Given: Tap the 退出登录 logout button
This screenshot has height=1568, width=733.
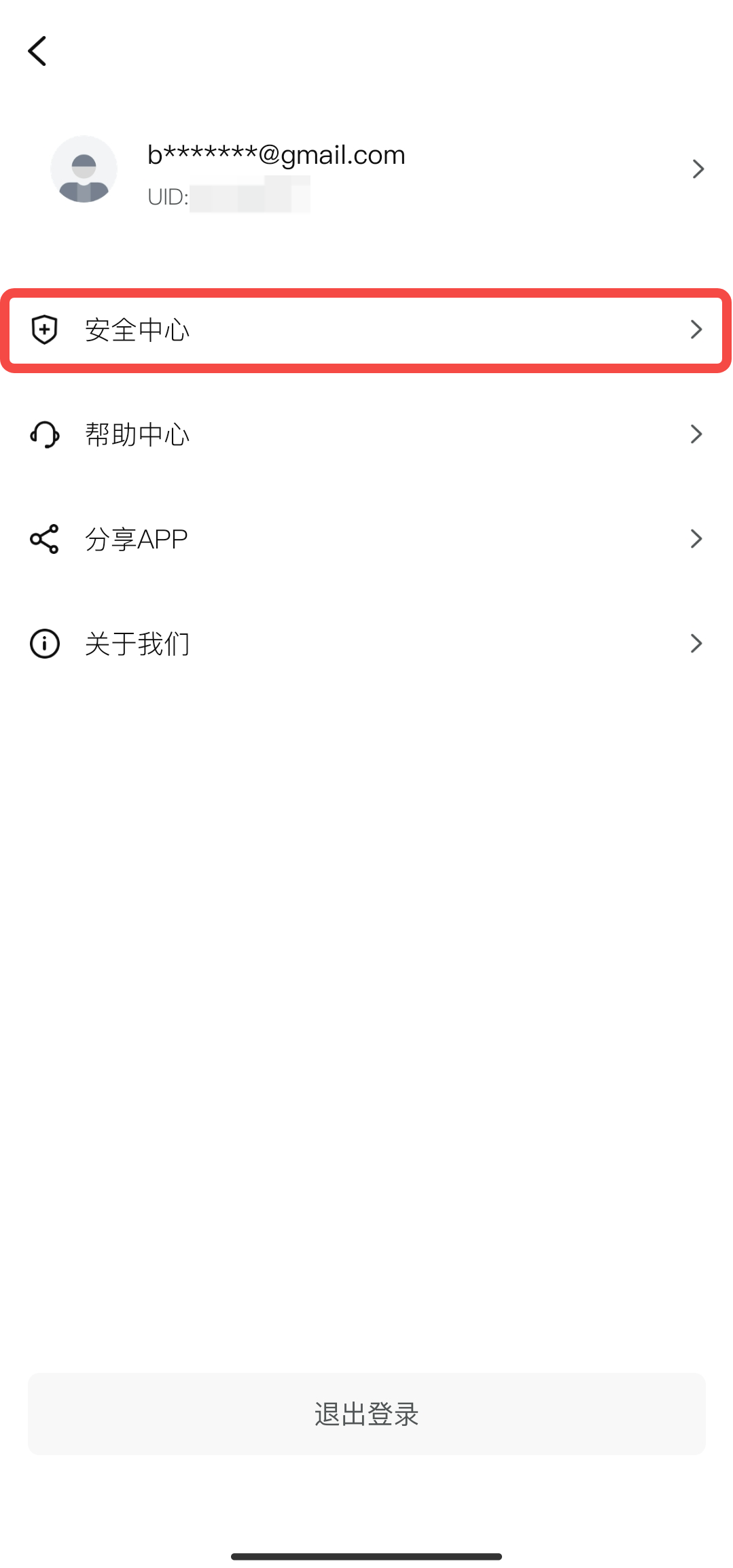Looking at the screenshot, I should (366, 1414).
